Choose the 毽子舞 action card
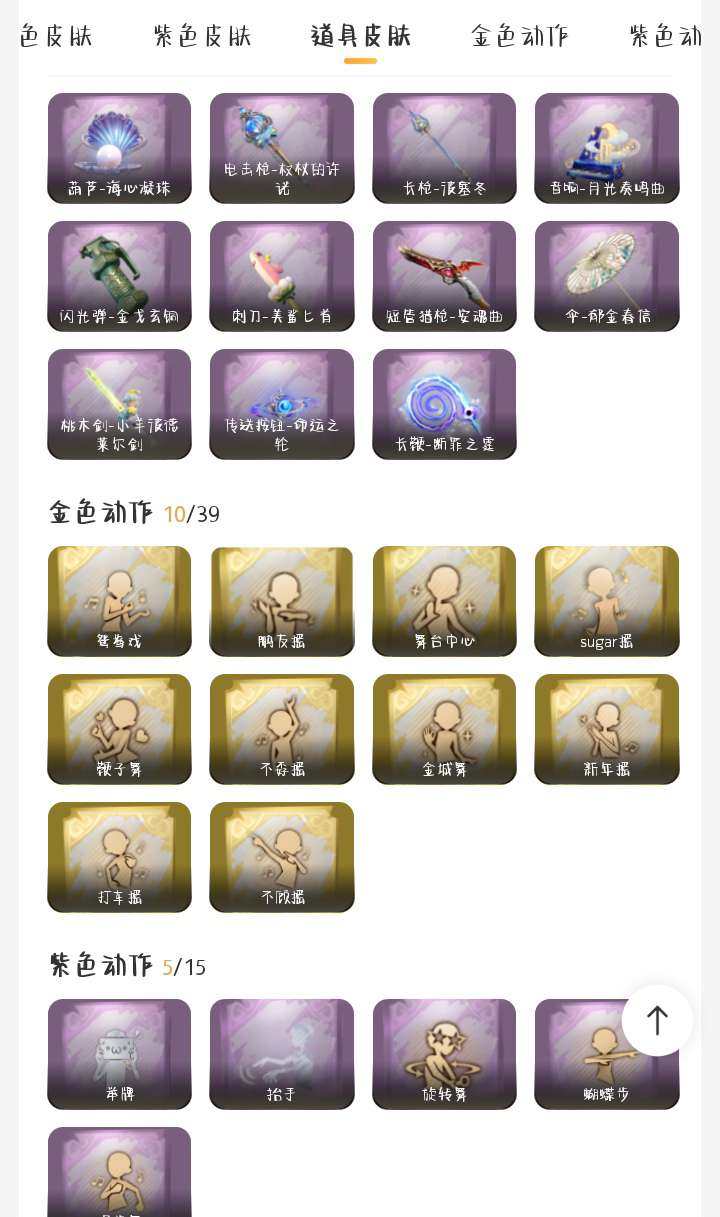Viewport: 720px width, 1217px height. 119,729
